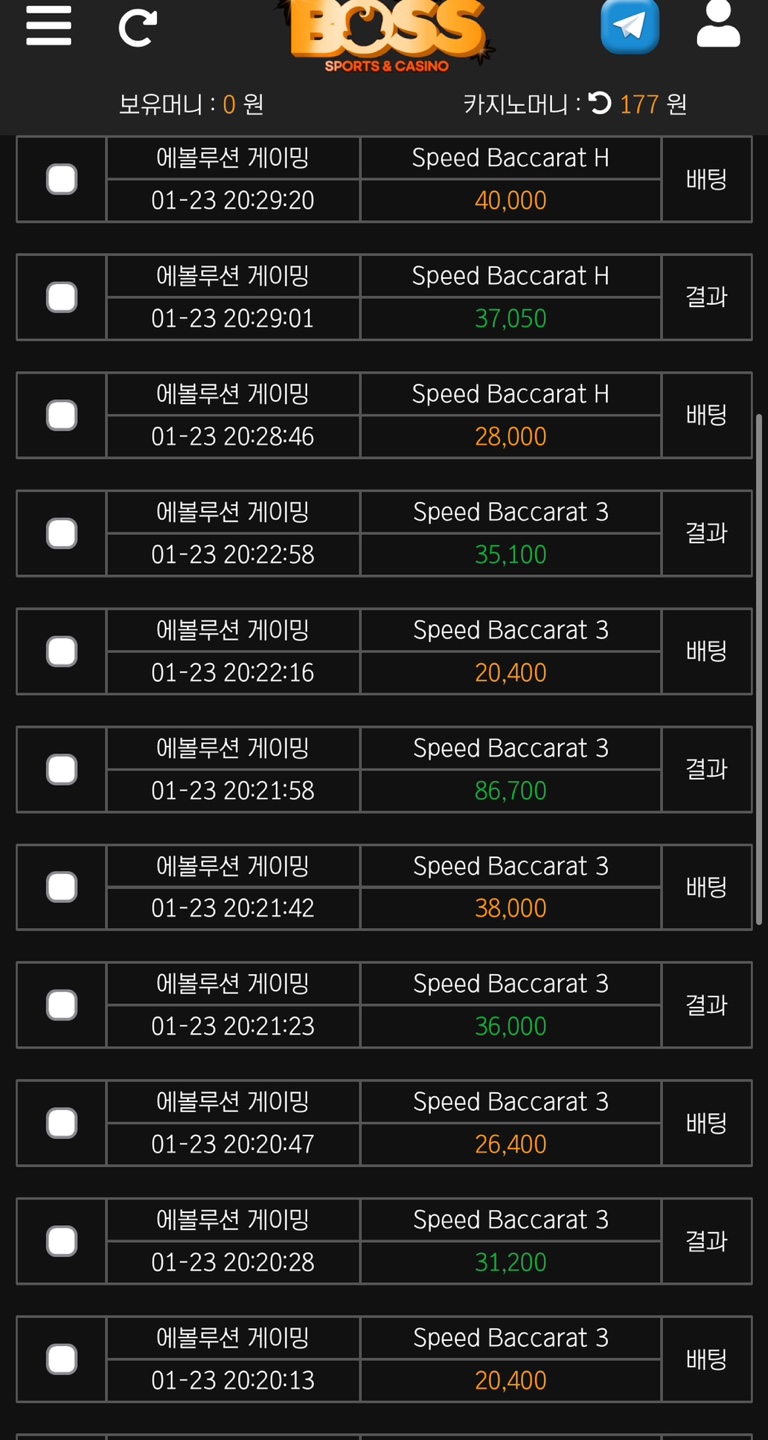Mark the checkbox at 20:20:28 row
This screenshot has width=768, height=1440.
(62, 1241)
